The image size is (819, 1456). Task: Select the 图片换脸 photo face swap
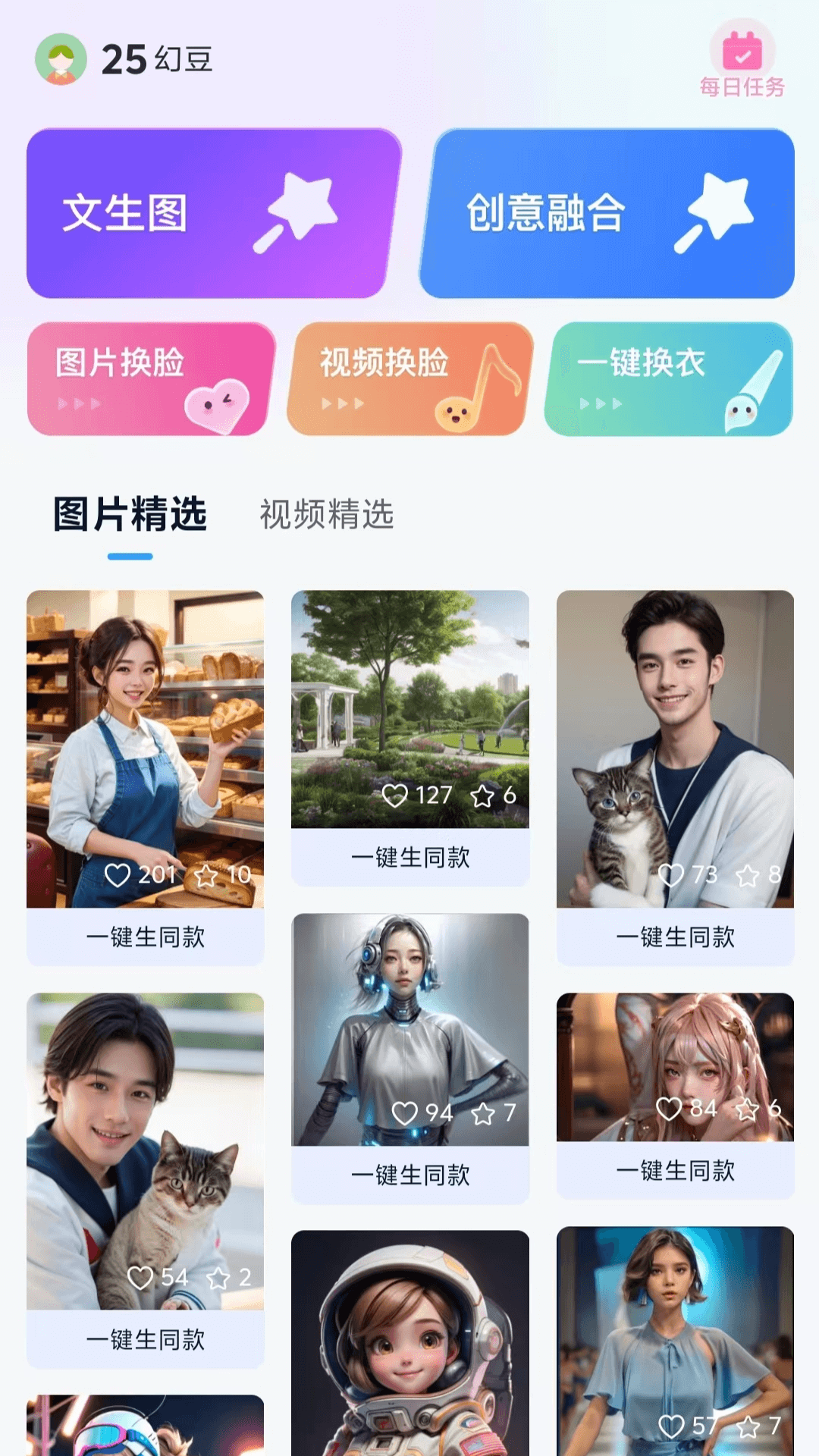[149, 378]
